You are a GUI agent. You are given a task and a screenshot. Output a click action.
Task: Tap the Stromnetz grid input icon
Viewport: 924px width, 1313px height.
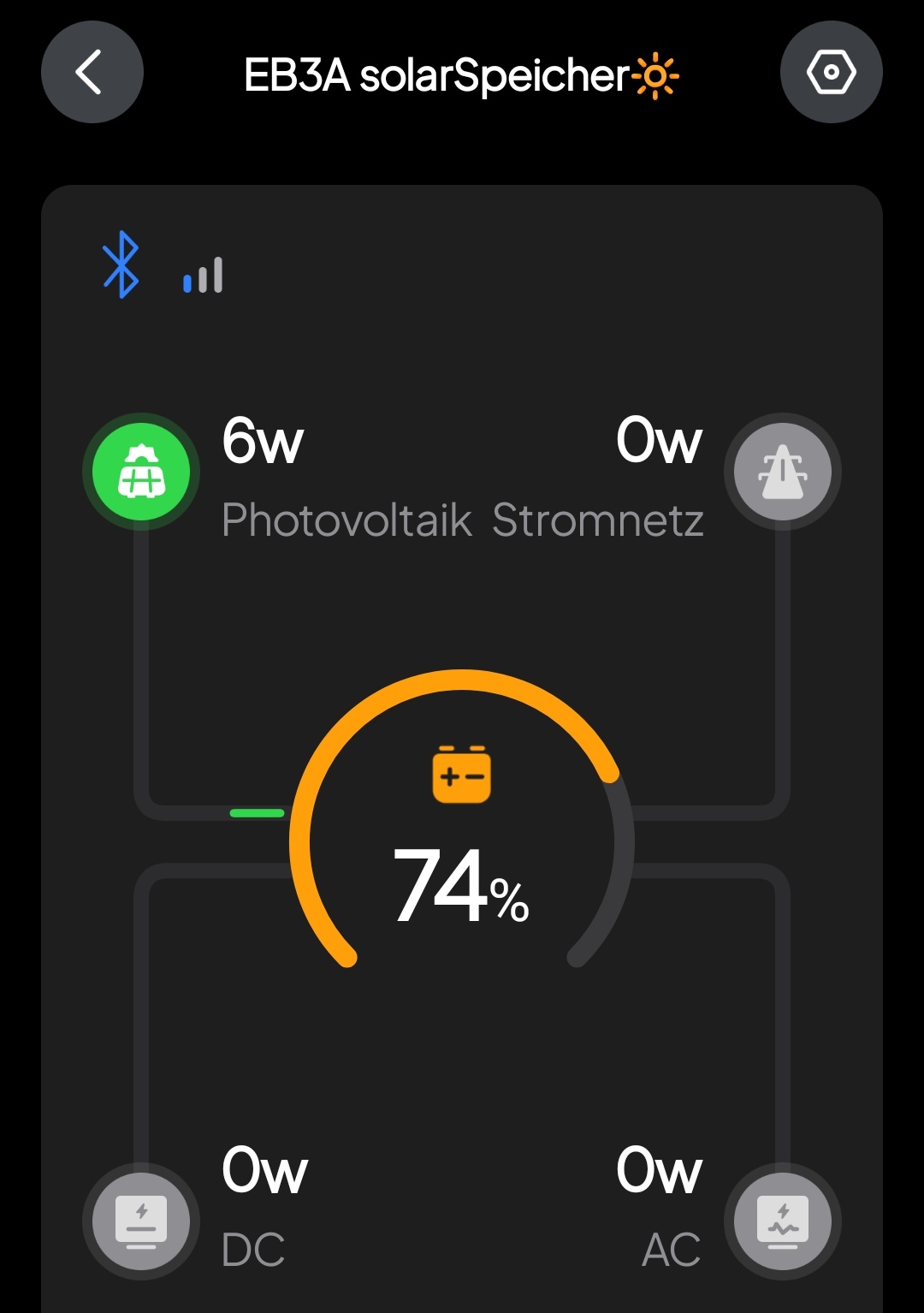(x=782, y=472)
